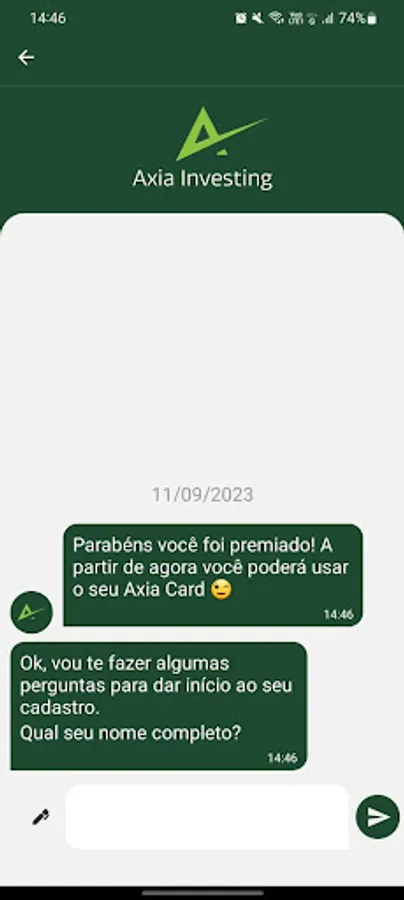Go back with the top-left arrow
Image resolution: width=404 pixels, height=900 pixels.
coord(26,57)
